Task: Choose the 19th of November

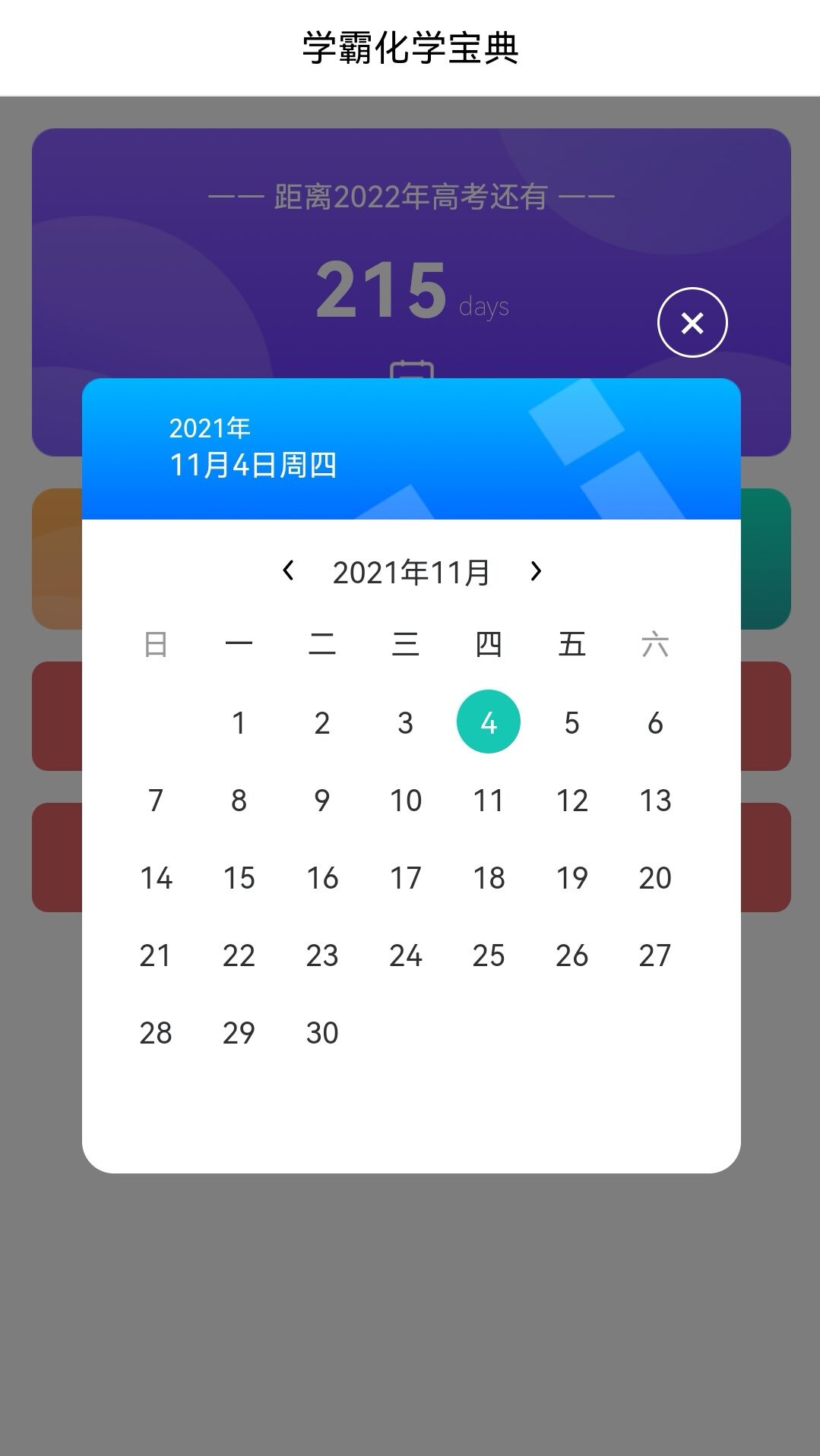Action: point(571,878)
